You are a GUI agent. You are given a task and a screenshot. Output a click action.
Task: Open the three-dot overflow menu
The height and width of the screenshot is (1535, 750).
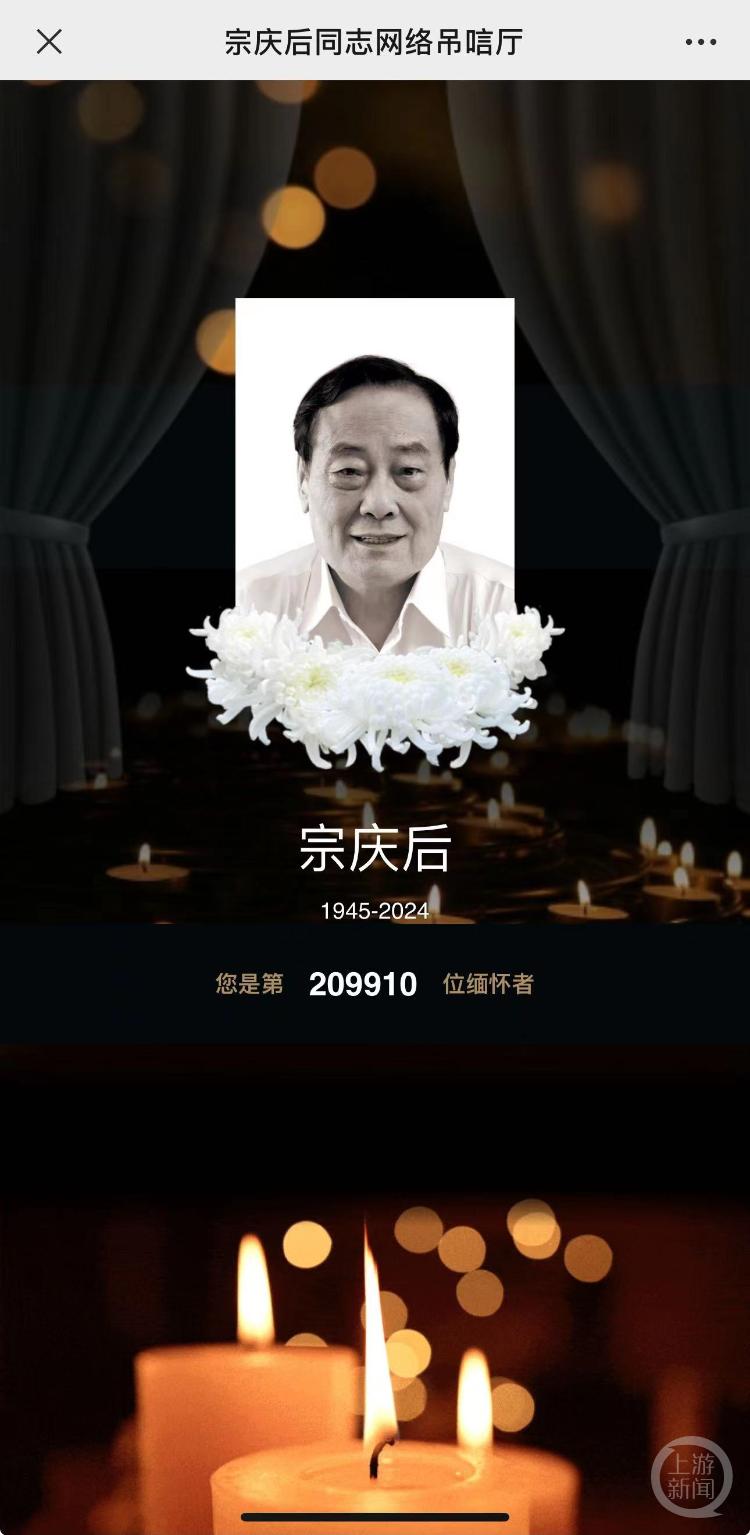coord(700,42)
